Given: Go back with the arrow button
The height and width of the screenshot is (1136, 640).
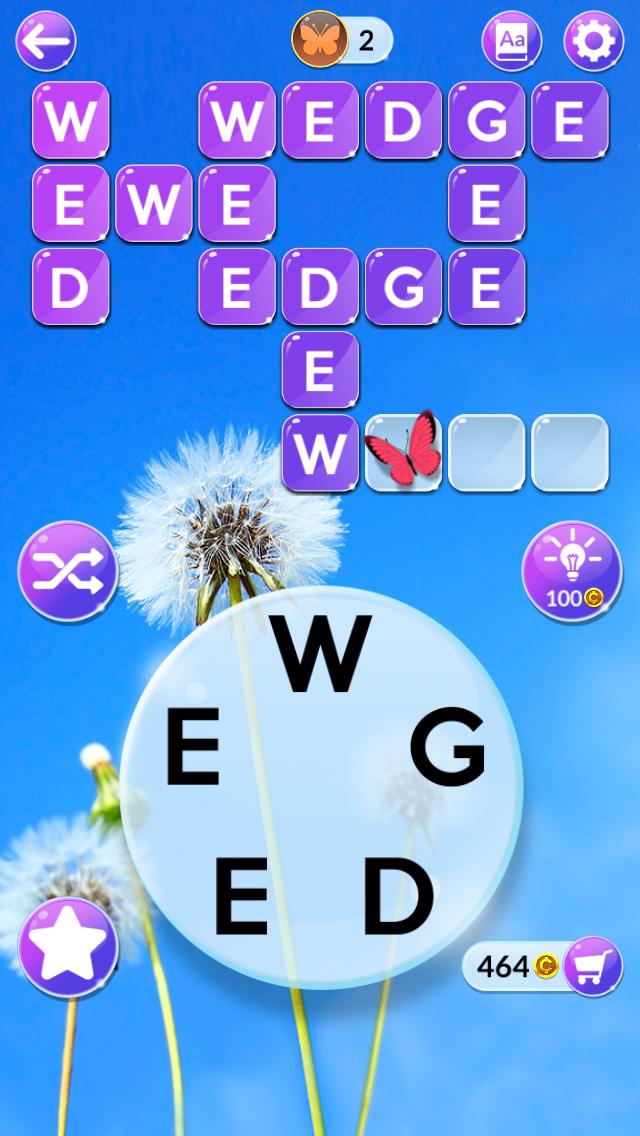Looking at the screenshot, I should (45, 41).
